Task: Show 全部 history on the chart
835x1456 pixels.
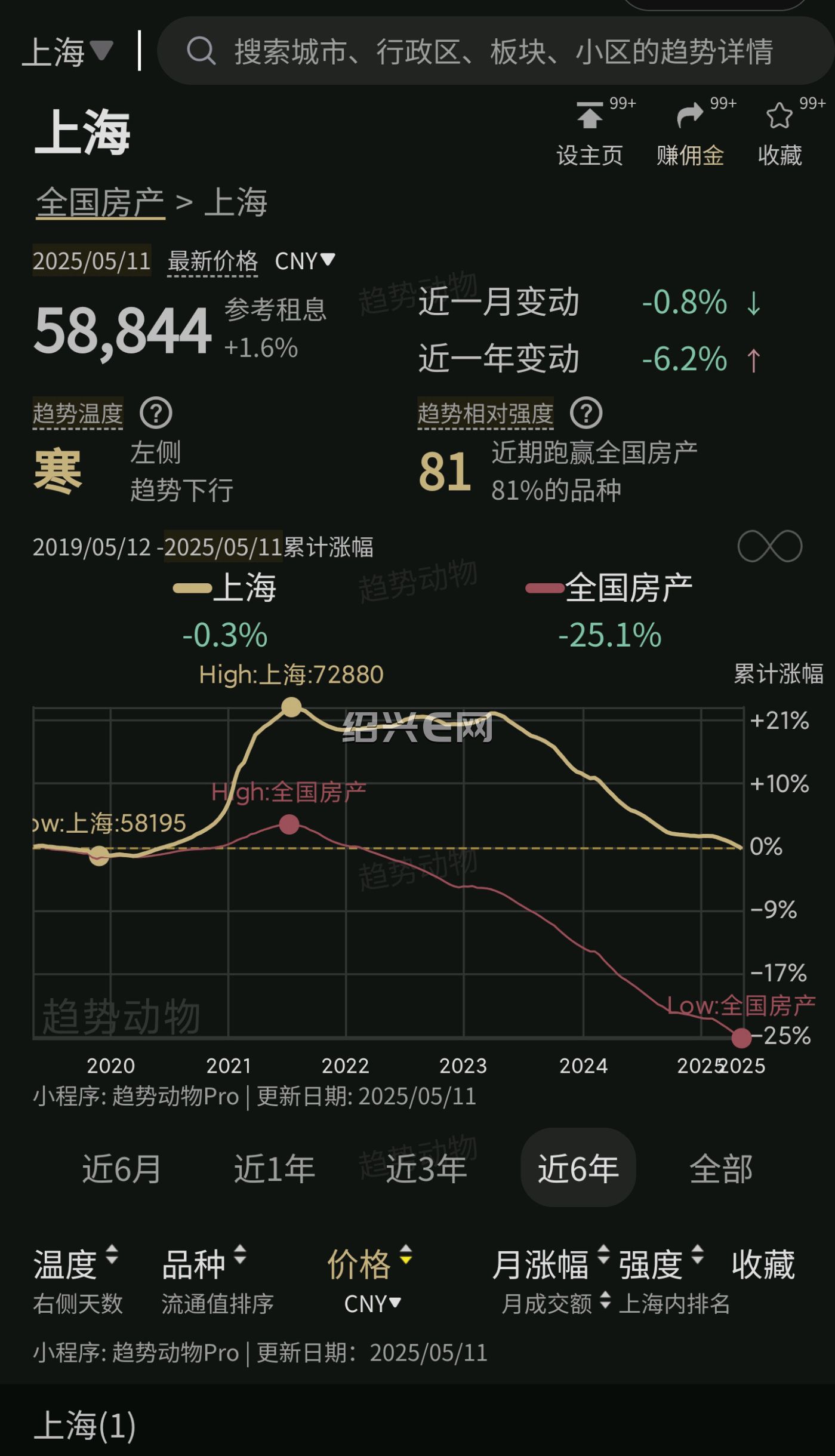Action: pyautogui.click(x=721, y=1168)
